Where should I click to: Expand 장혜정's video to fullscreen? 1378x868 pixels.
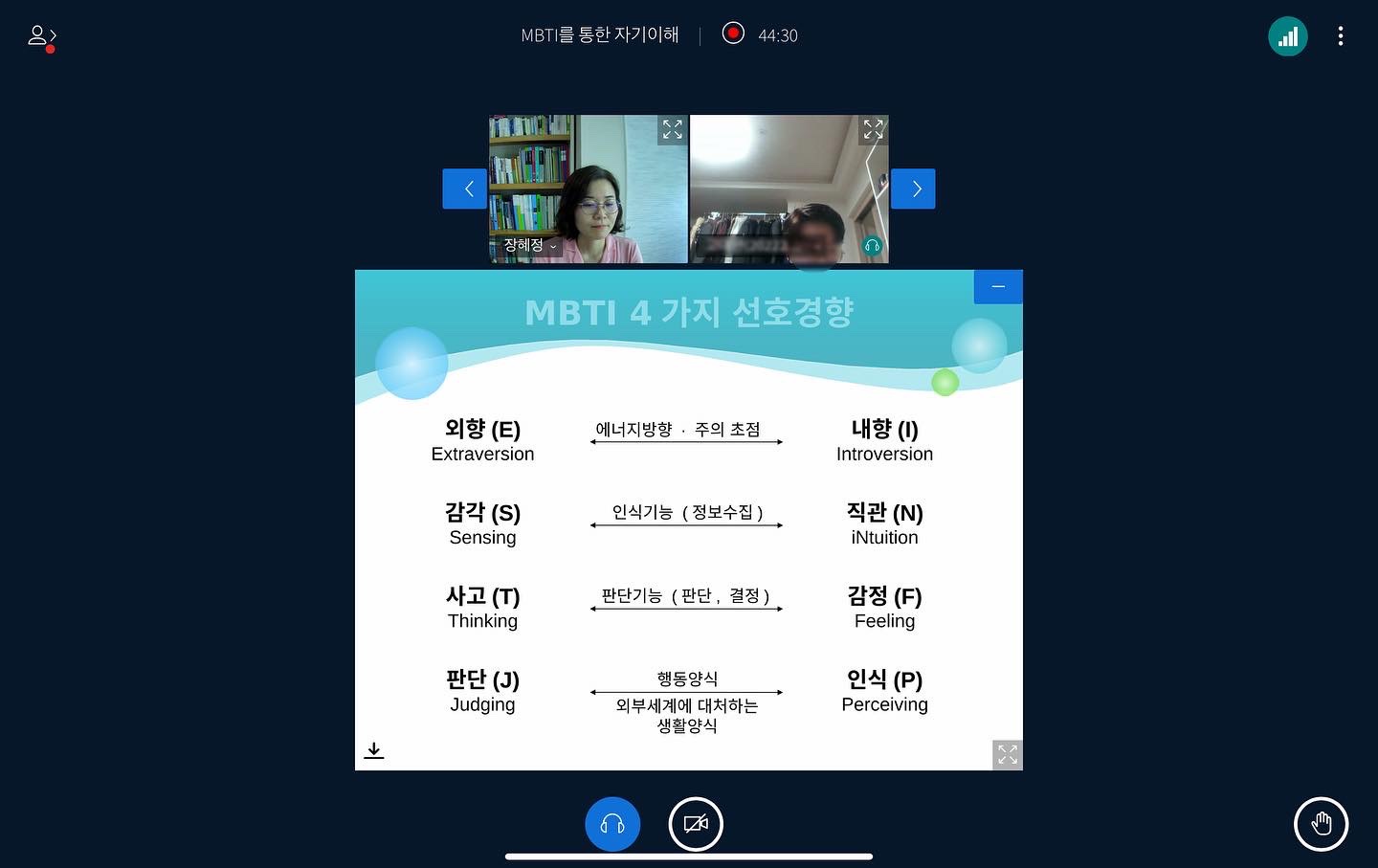coord(673,129)
